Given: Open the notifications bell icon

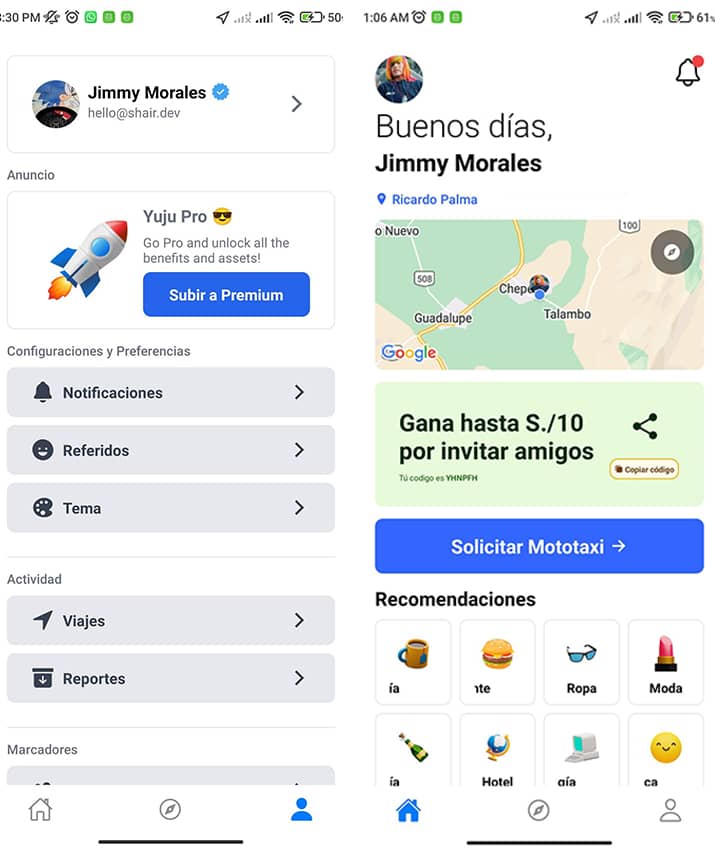Looking at the screenshot, I should pyautogui.click(x=688, y=72).
